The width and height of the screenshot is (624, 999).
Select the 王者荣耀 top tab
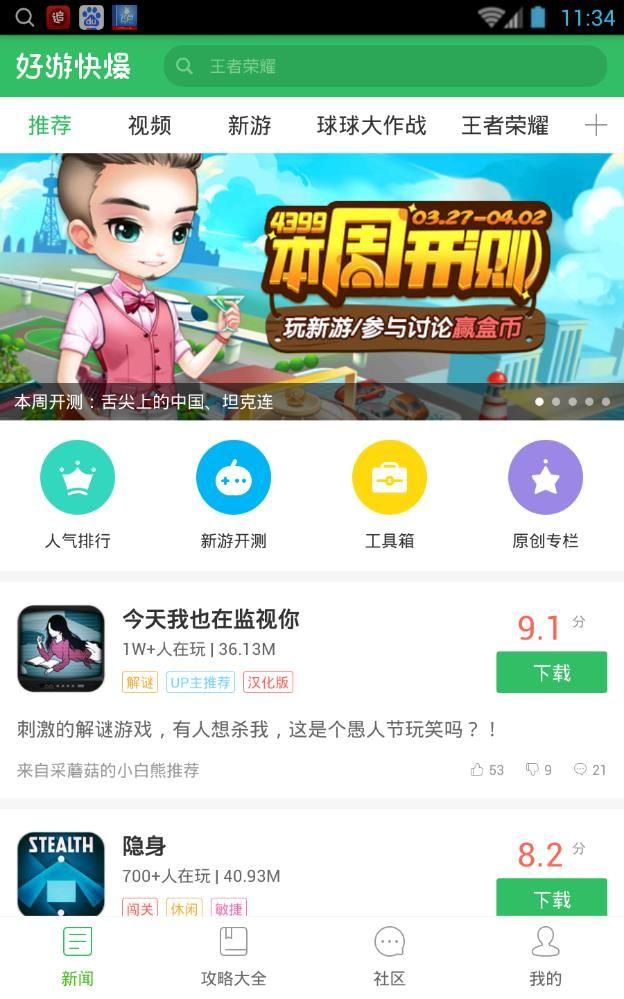pyautogui.click(x=505, y=125)
